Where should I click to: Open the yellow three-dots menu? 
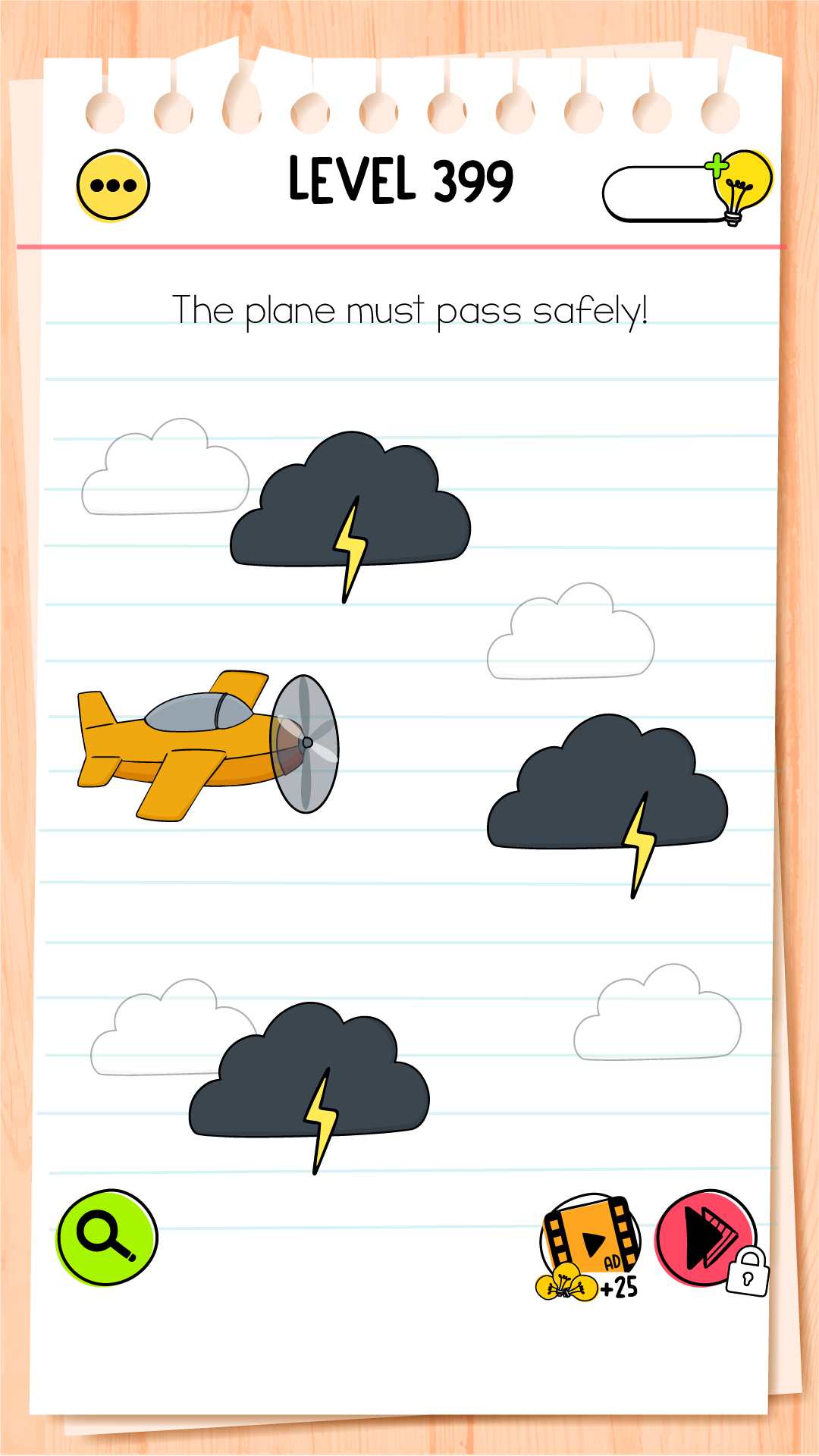click(x=113, y=186)
